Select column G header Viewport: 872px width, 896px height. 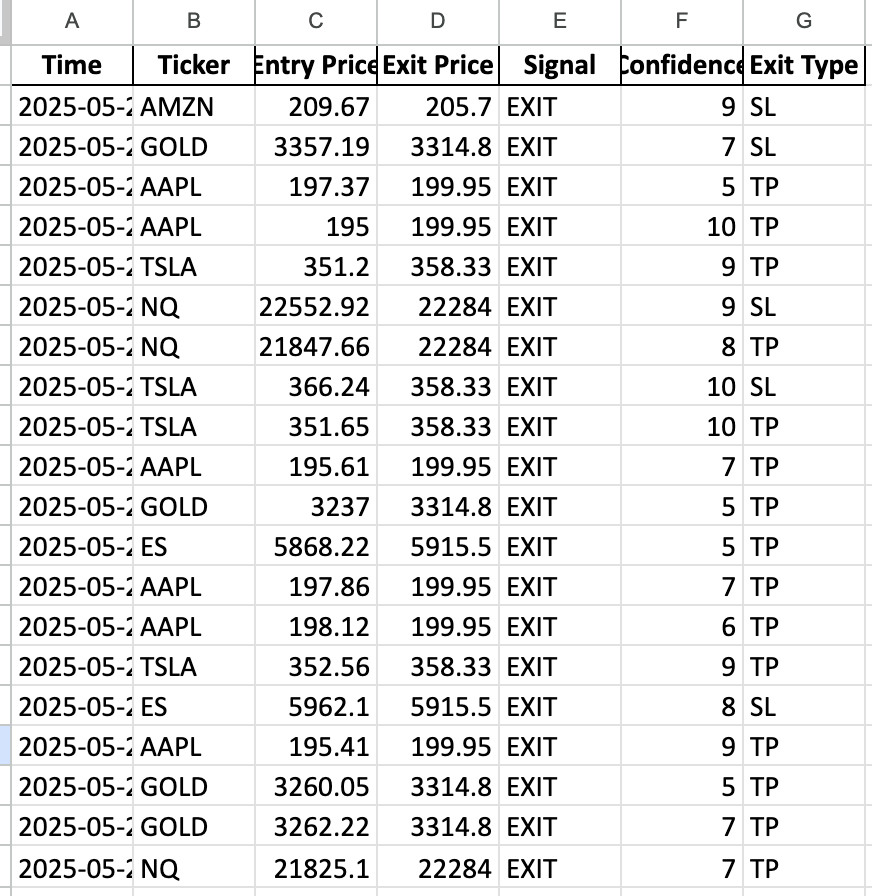point(803,21)
